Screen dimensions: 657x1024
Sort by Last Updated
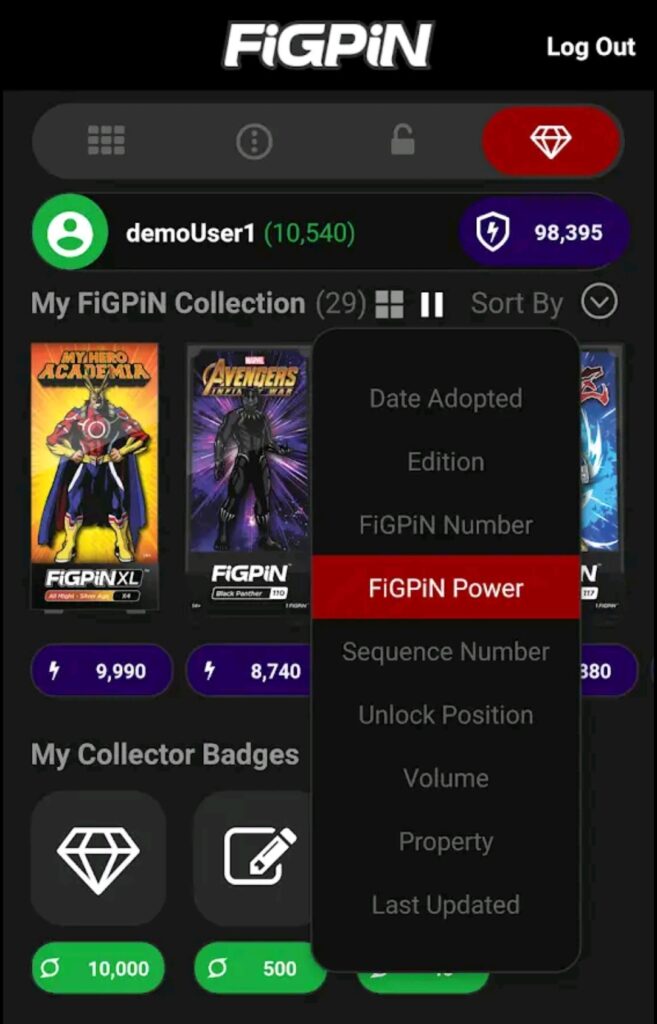(x=446, y=904)
